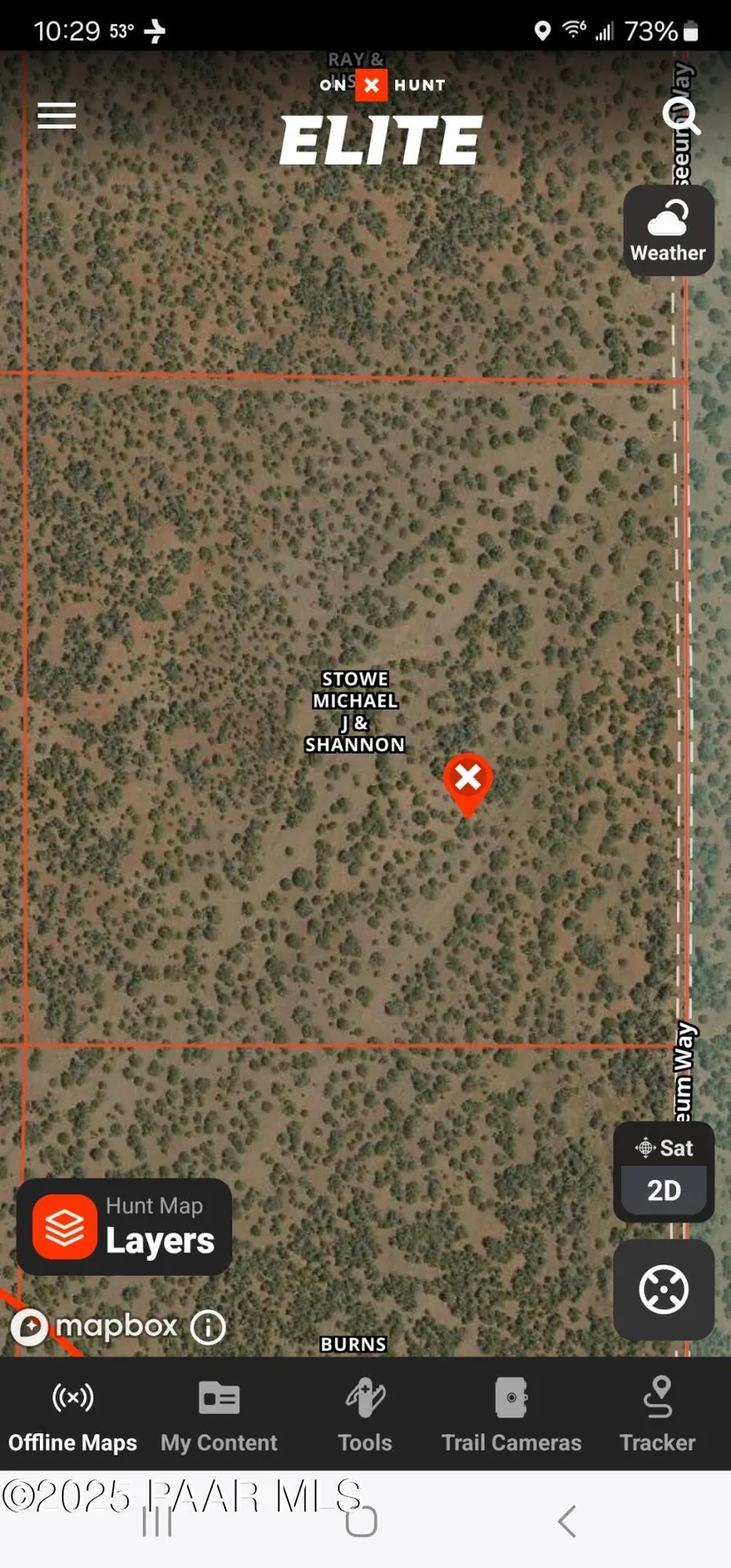This screenshot has height=1568, width=731.
Task: Open Hunt Map Layers
Action: point(124,1227)
